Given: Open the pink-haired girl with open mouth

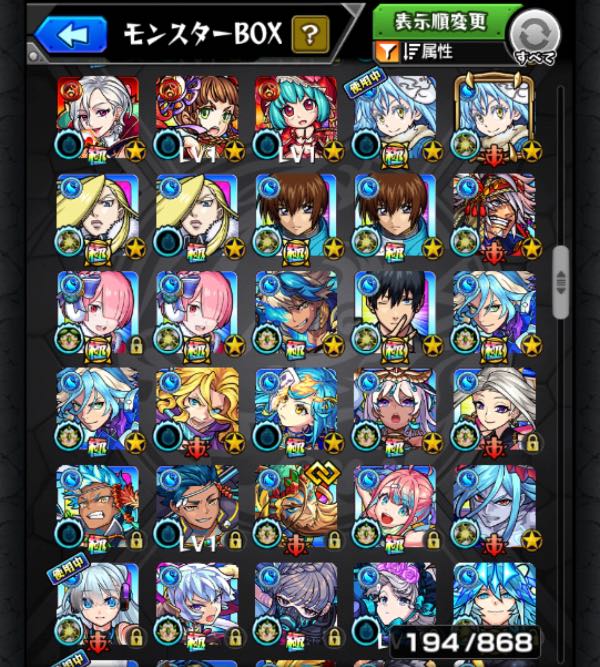Looking at the screenshot, I should (x=395, y=507).
